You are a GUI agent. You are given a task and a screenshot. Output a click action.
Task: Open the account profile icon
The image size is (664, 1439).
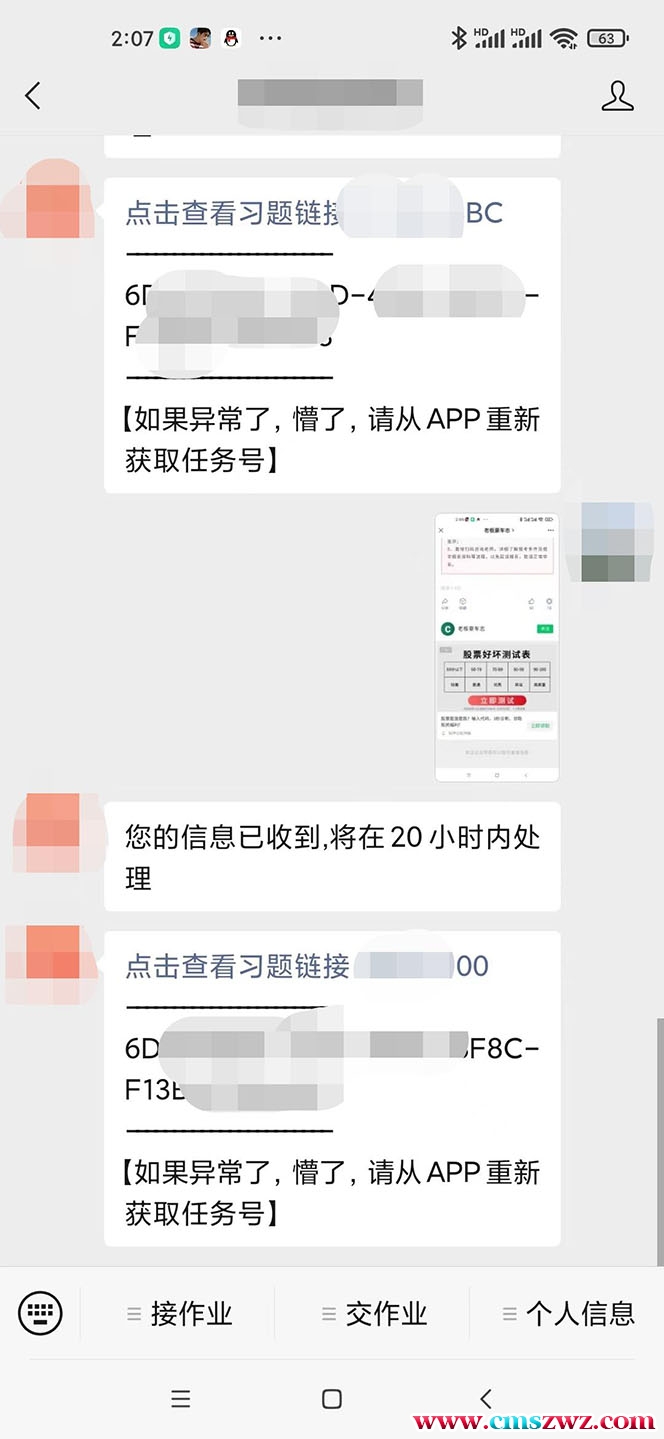[x=617, y=96]
